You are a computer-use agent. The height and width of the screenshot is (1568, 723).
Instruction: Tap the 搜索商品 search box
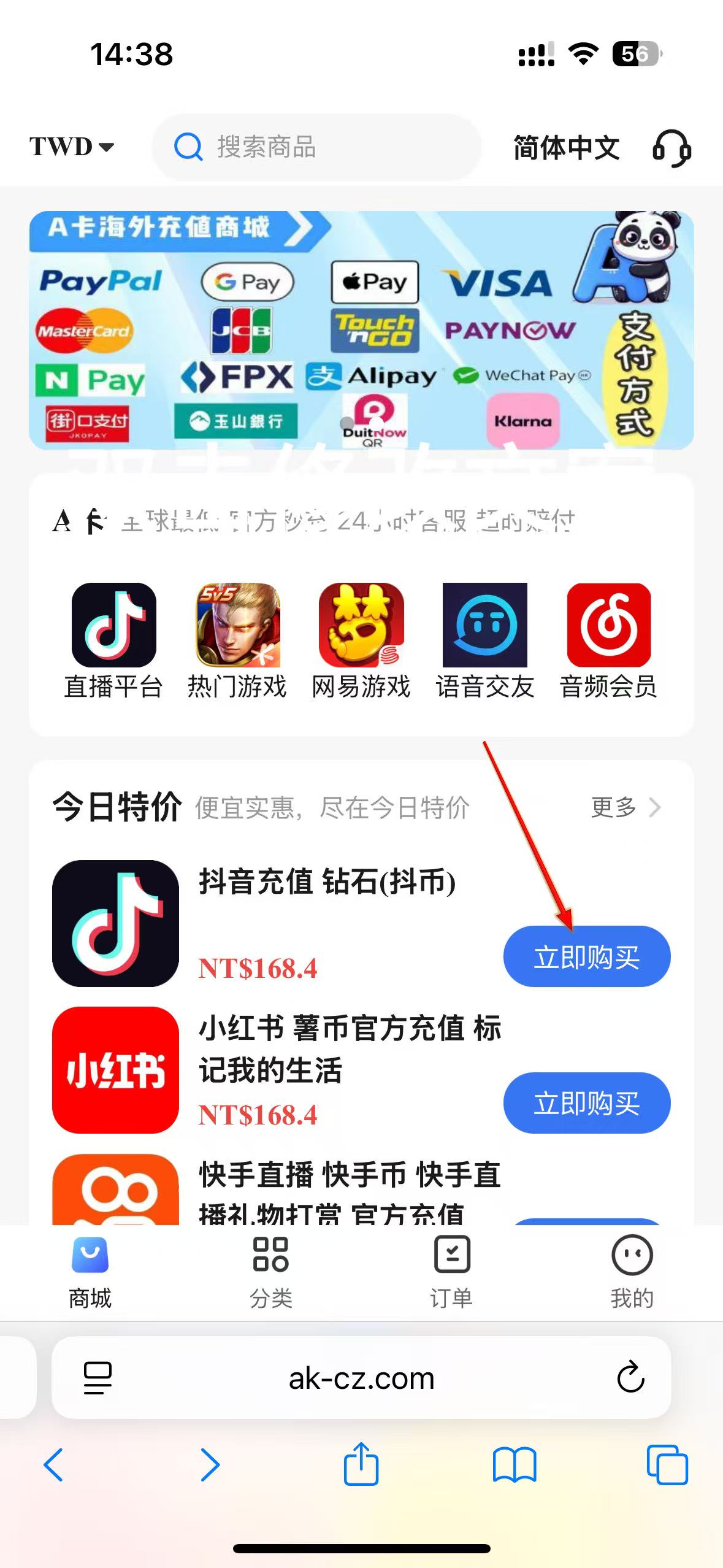[x=316, y=147]
